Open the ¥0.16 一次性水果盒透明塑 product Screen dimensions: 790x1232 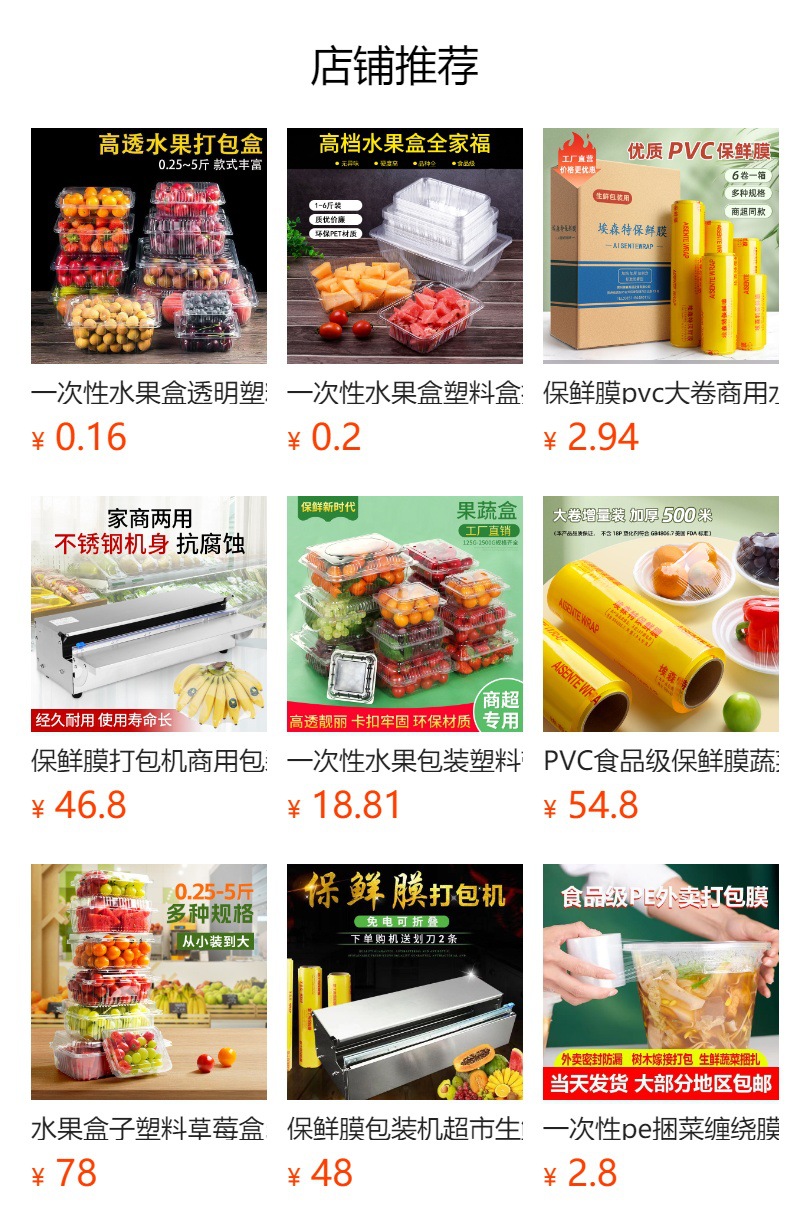[x=148, y=246]
